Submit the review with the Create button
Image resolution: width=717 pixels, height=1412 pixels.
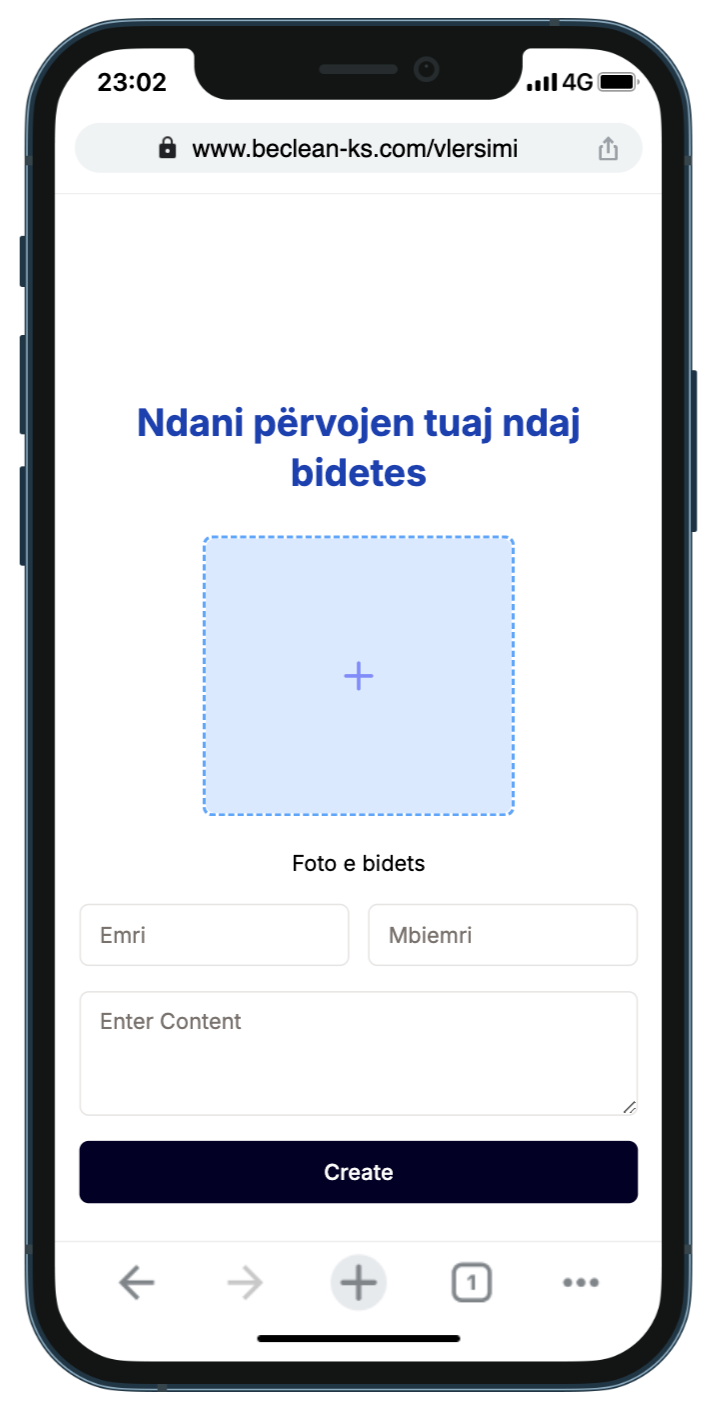pyautogui.click(x=358, y=1172)
